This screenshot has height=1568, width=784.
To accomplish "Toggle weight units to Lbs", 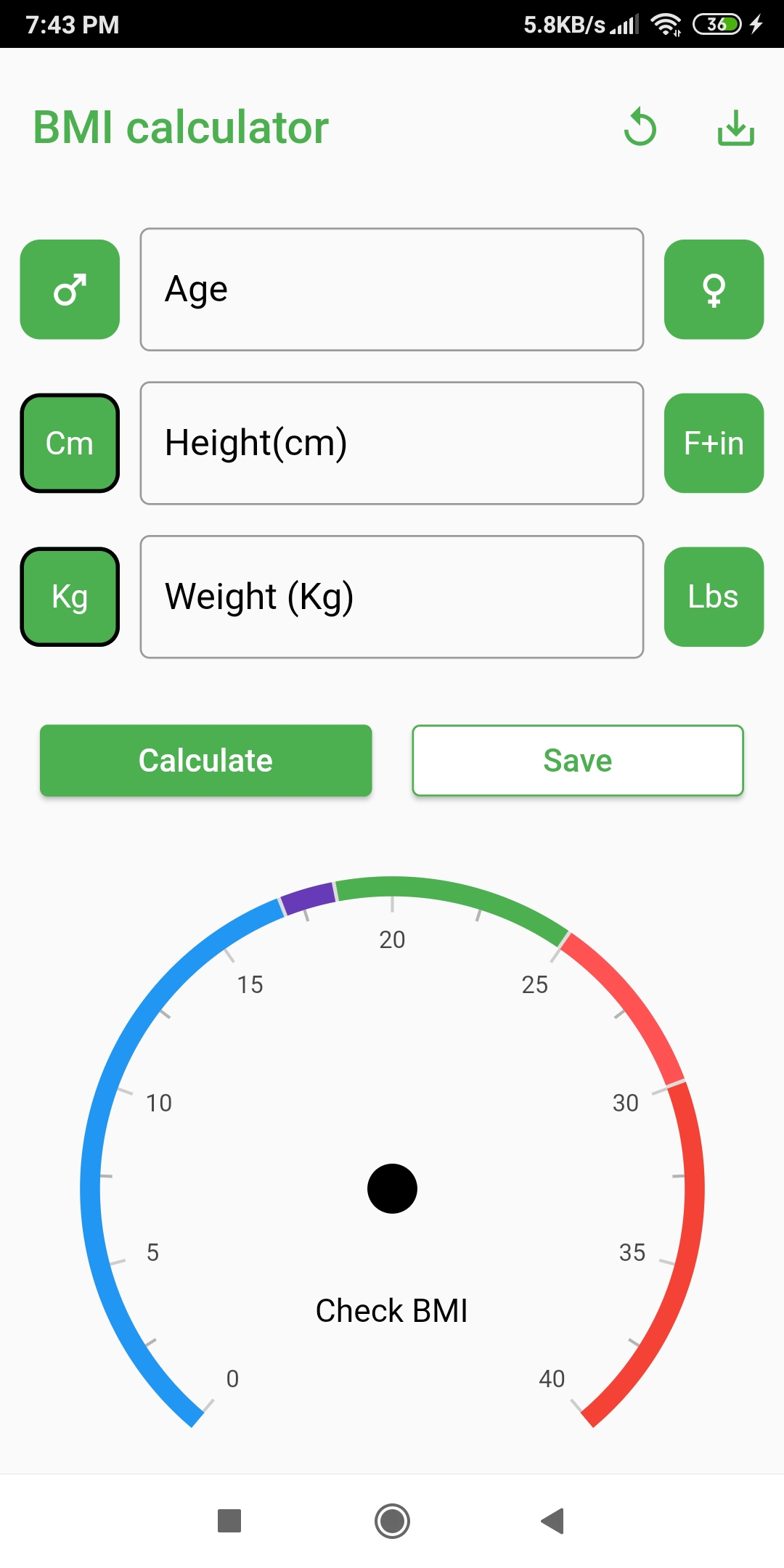I will pos(714,596).
